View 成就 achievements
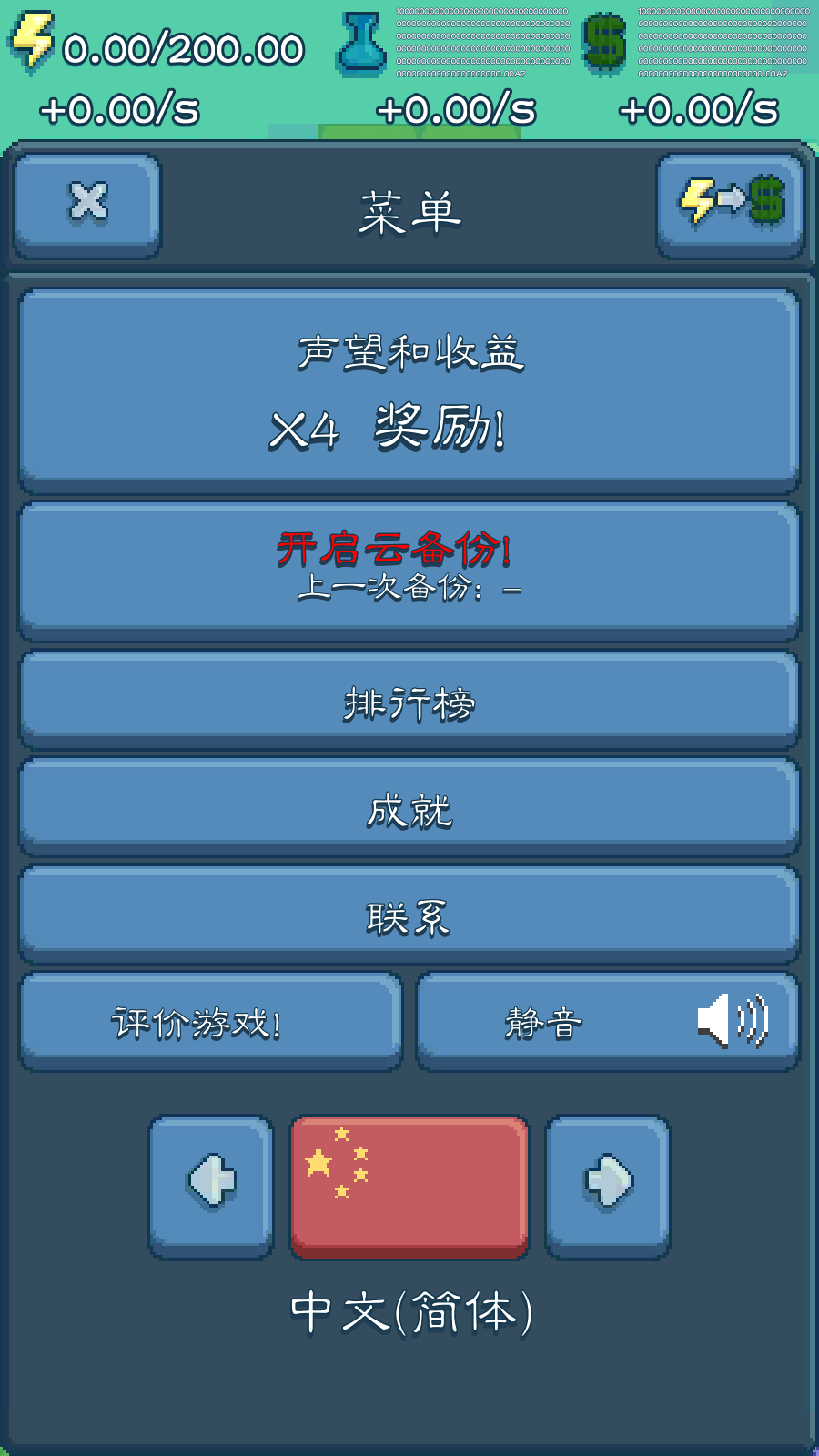 click(x=409, y=809)
